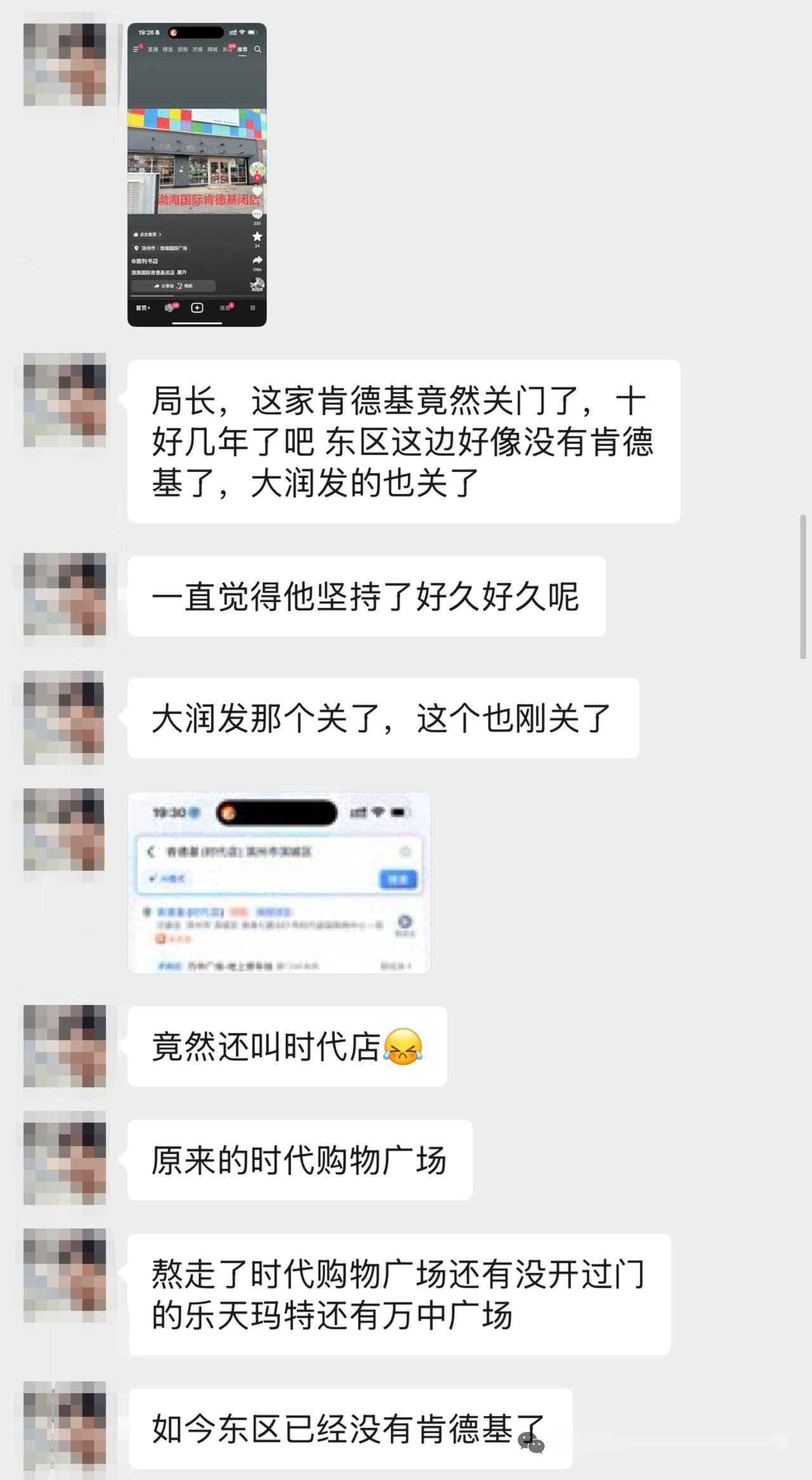The image size is (812, 1480).
Task: Open Douyin search with the magnifier icon
Action: [258, 49]
